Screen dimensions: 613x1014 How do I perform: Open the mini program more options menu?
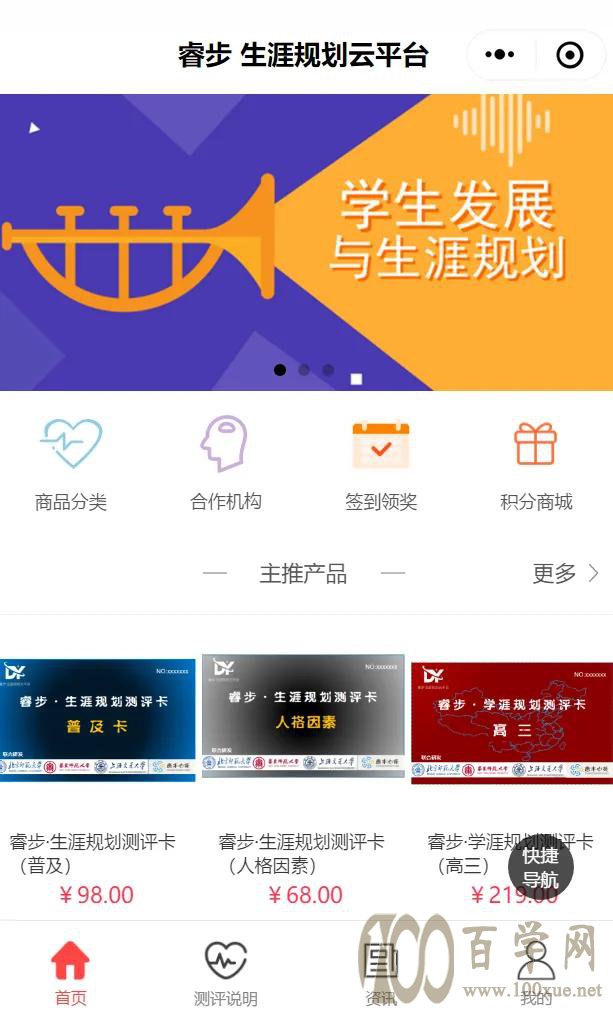pos(499,55)
